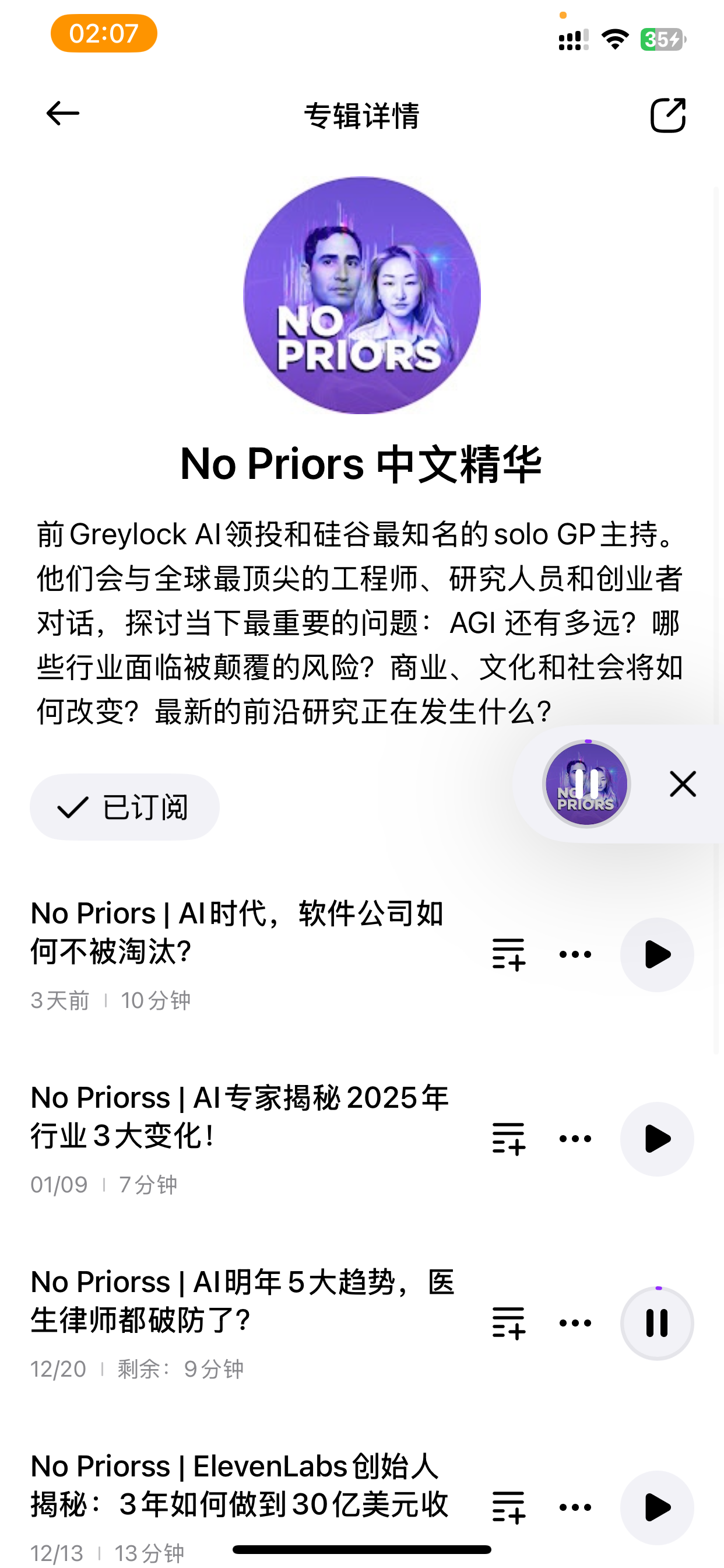Add 软件公司如何不被淘汰 episode to the playlist
Screen dimensions: 724x1568
508,954
